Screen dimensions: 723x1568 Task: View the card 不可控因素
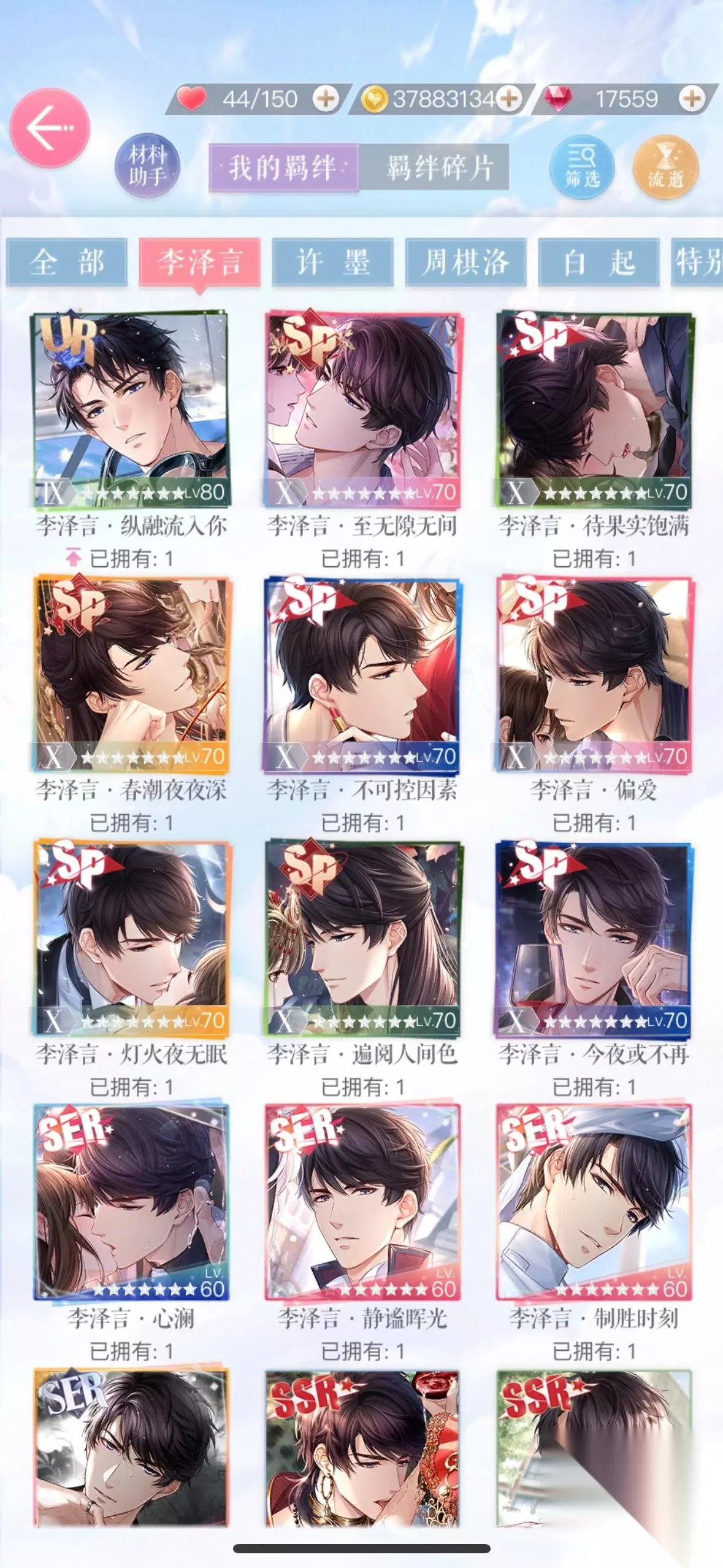362,674
